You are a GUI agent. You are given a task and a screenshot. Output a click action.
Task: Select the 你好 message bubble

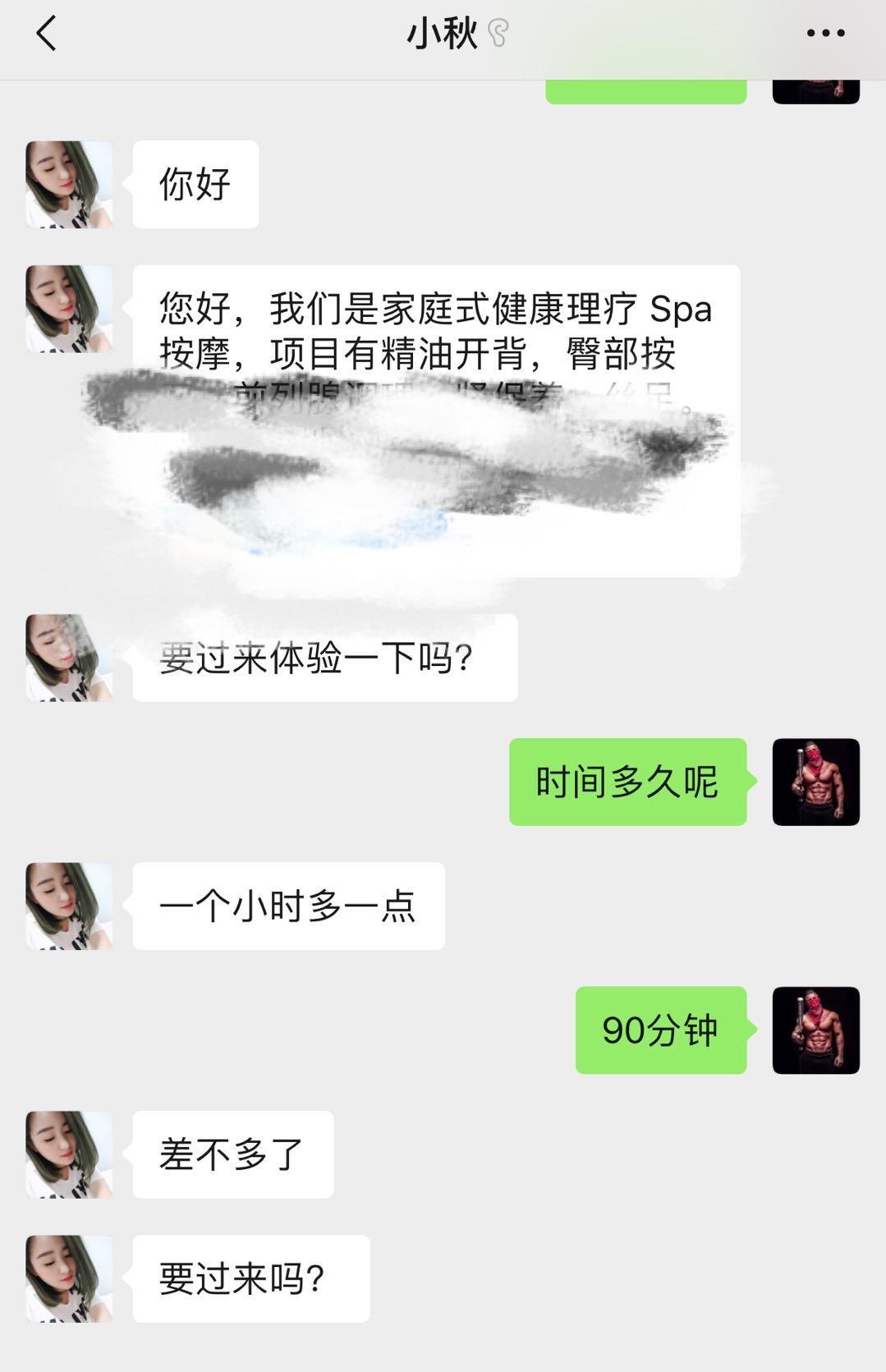[x=195, y=182]
